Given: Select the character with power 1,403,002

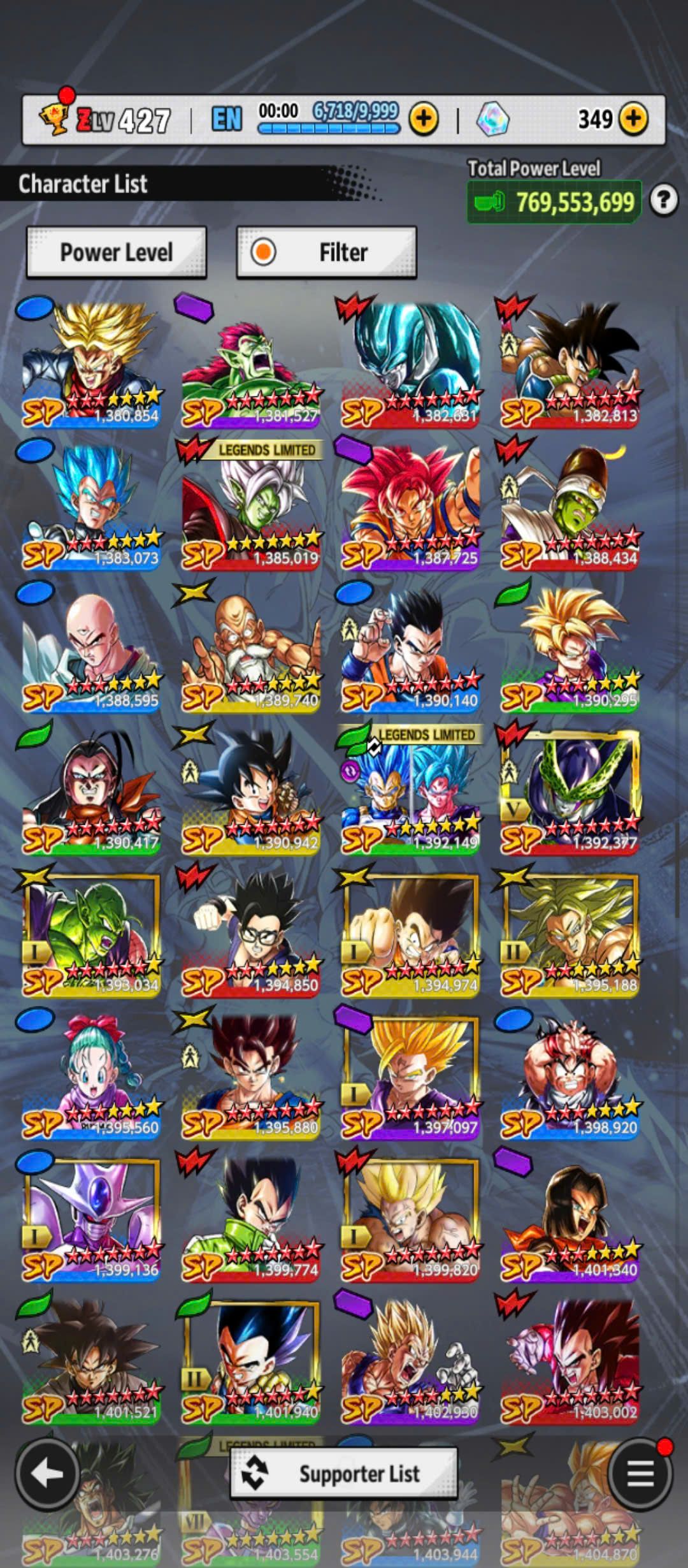Looking at the screenshot, I should click(569, 1360).
